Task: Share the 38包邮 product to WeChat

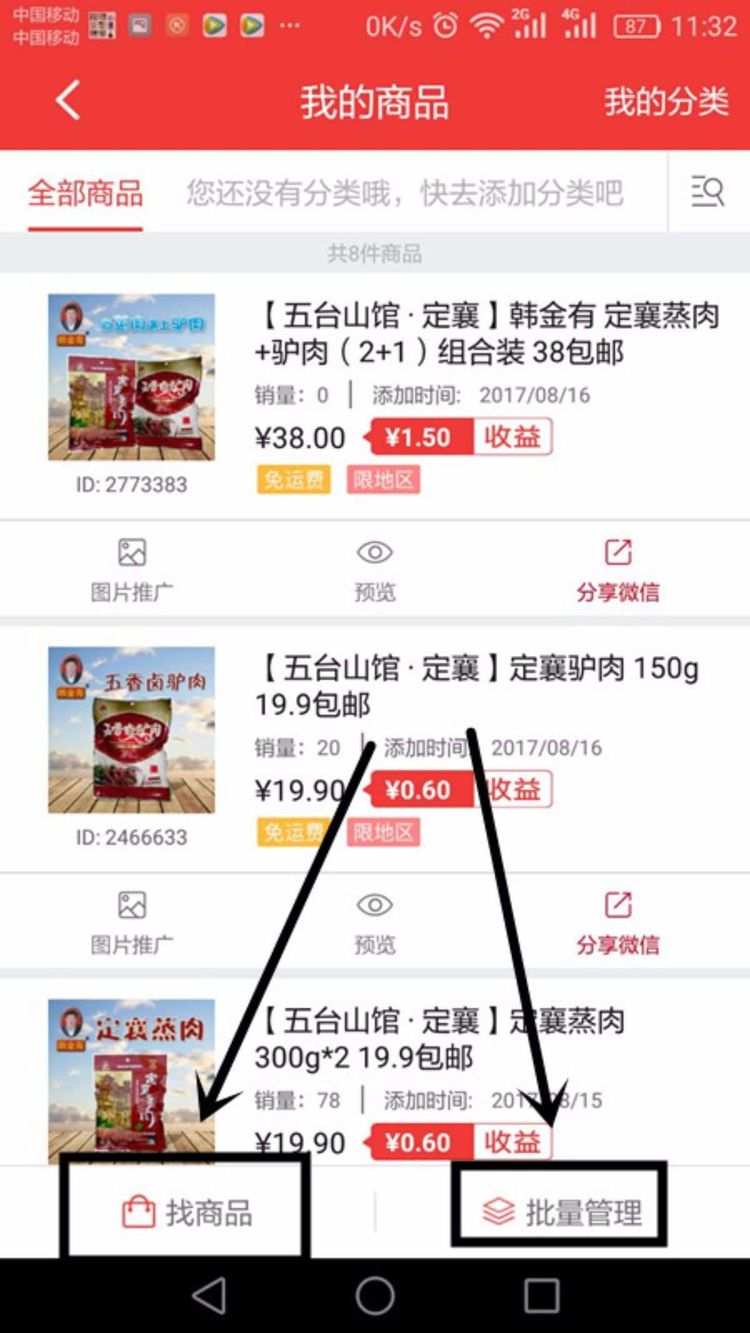Action: click(x=617, y=570)
